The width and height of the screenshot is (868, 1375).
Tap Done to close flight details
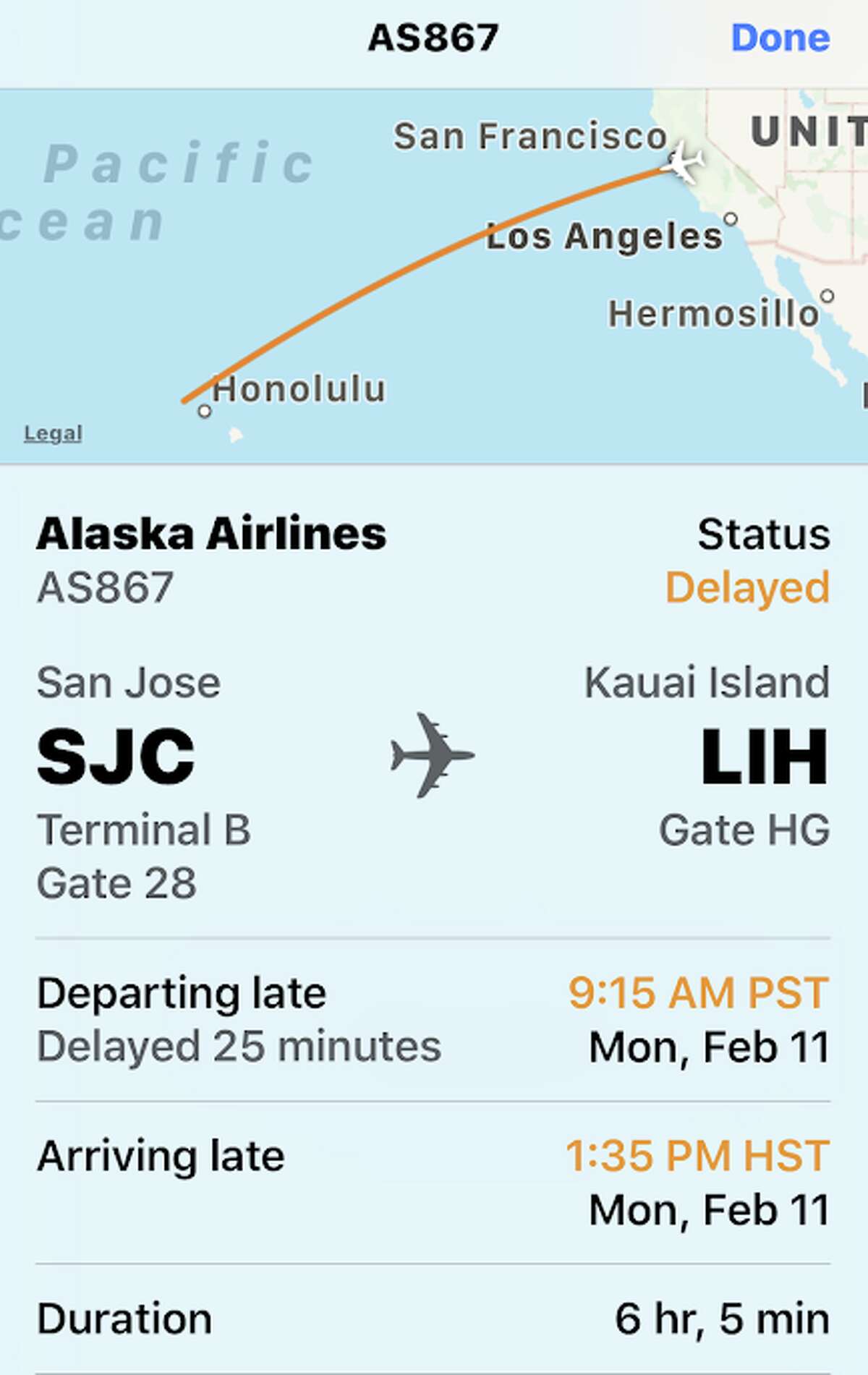tap(780, 38)
